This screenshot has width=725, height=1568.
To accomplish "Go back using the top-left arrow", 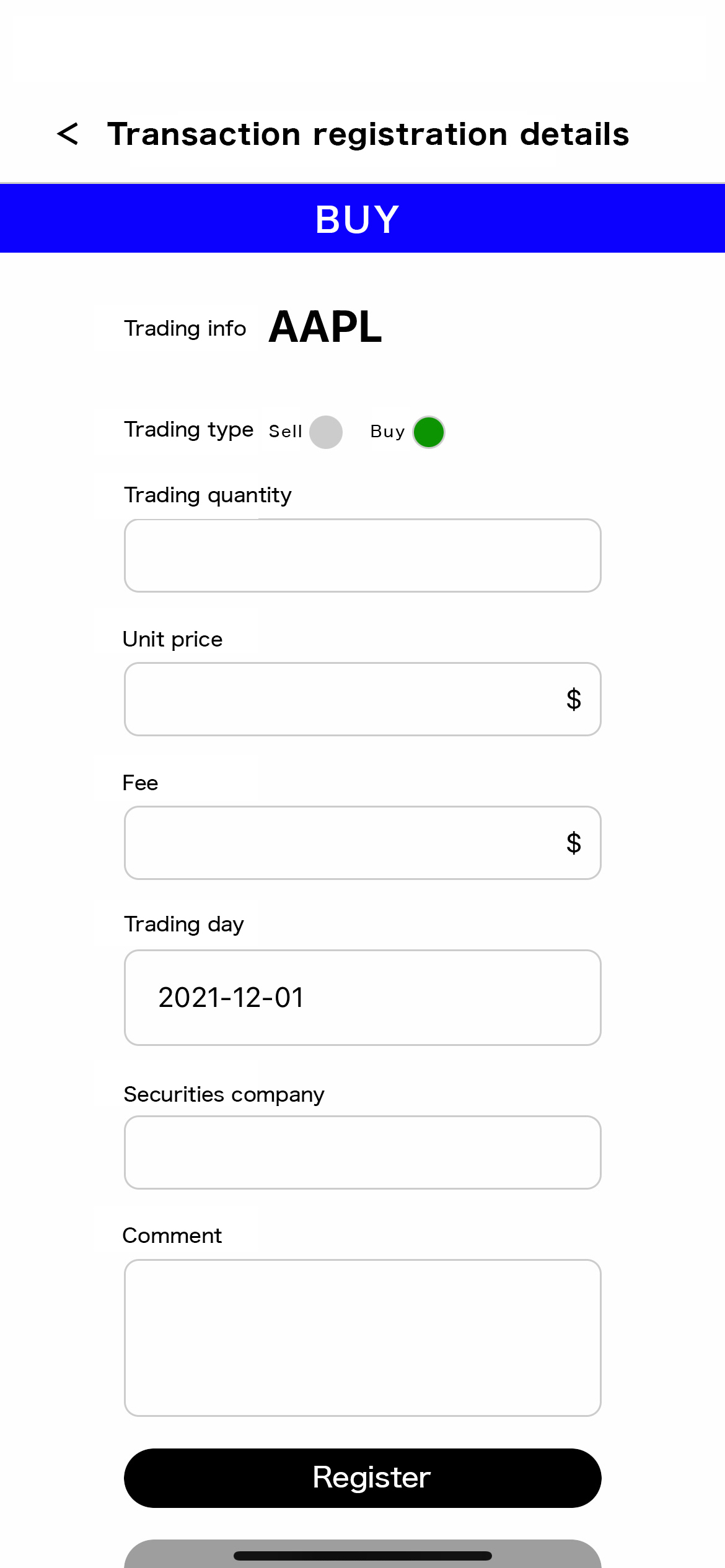I will click(68, 134).
